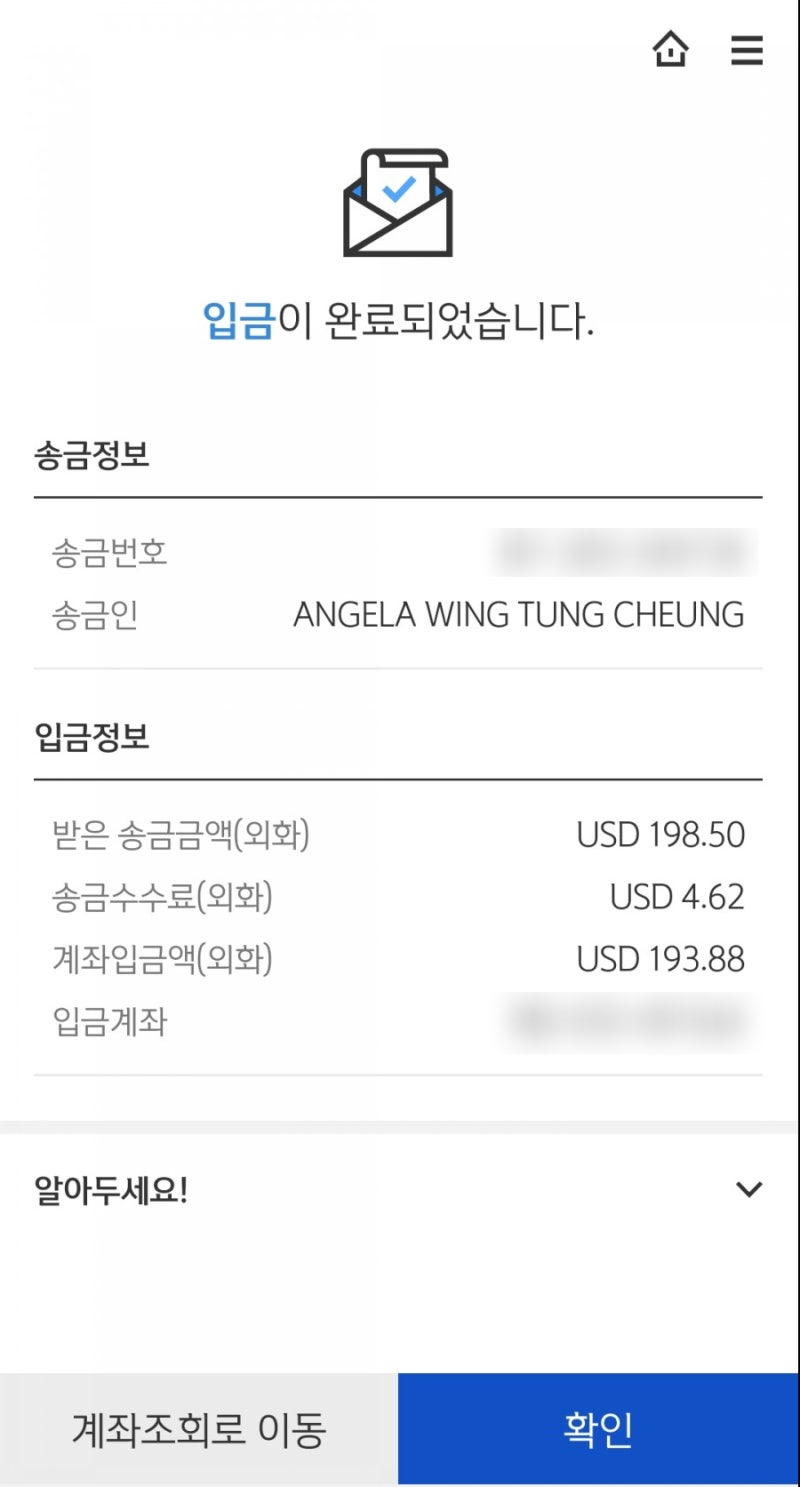The height and width of the screenshot is (1487, 800).
Task: Select sender name ANGELA WING TUNG CHEUNG
Action: pyautogui.click(x=516, y=615)
